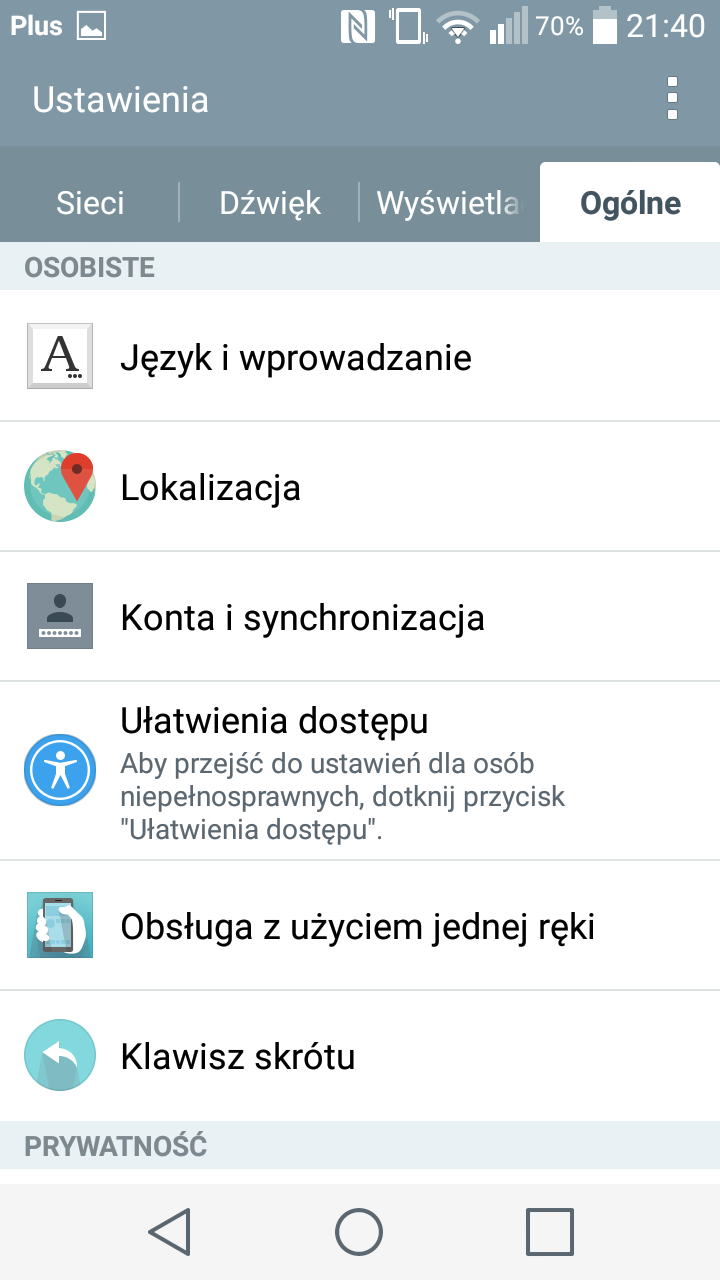Screen dimensions: 720x1280
Task: Select the Ogólne tab
Action: 630,203
